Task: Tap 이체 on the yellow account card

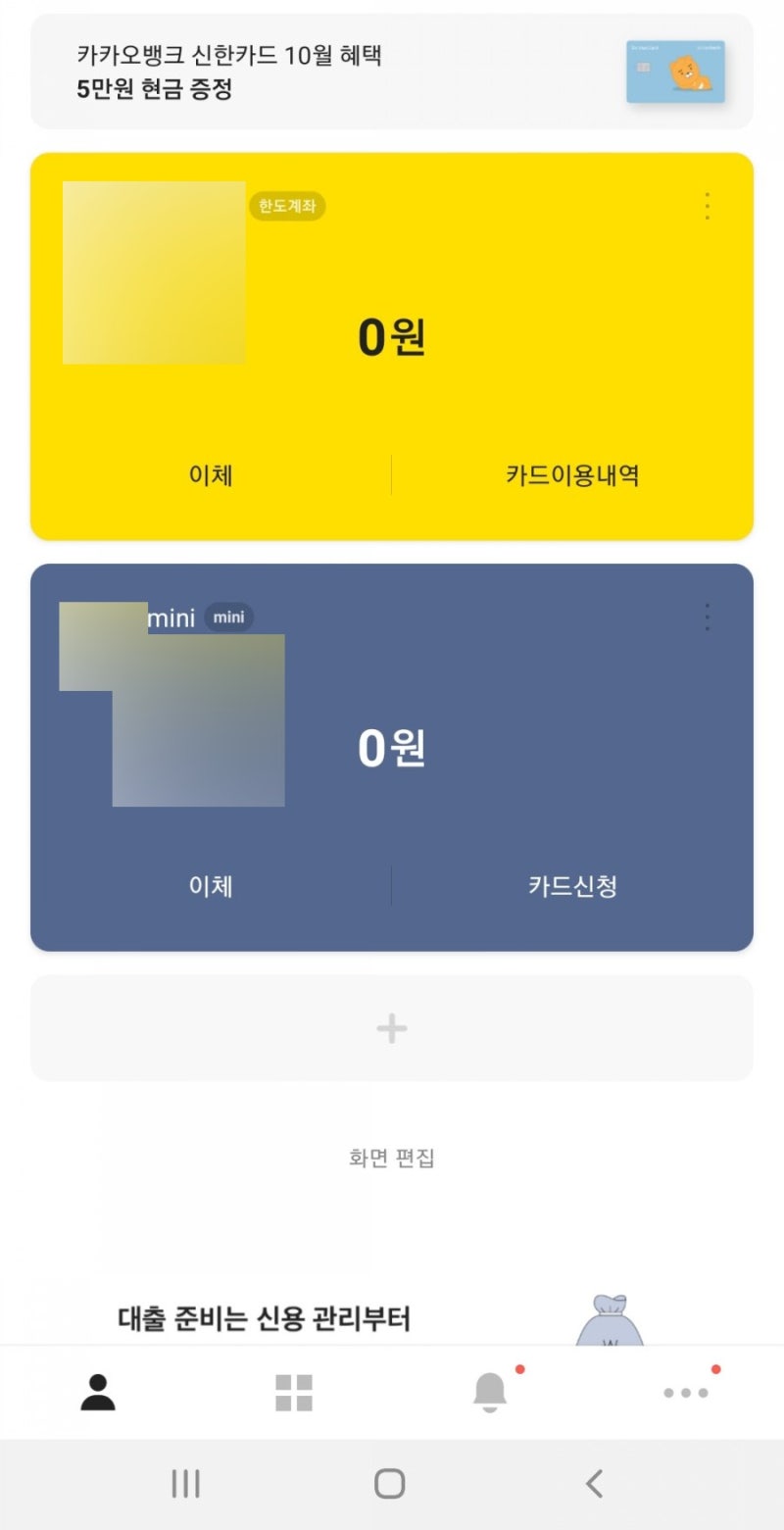Action: 211,475
